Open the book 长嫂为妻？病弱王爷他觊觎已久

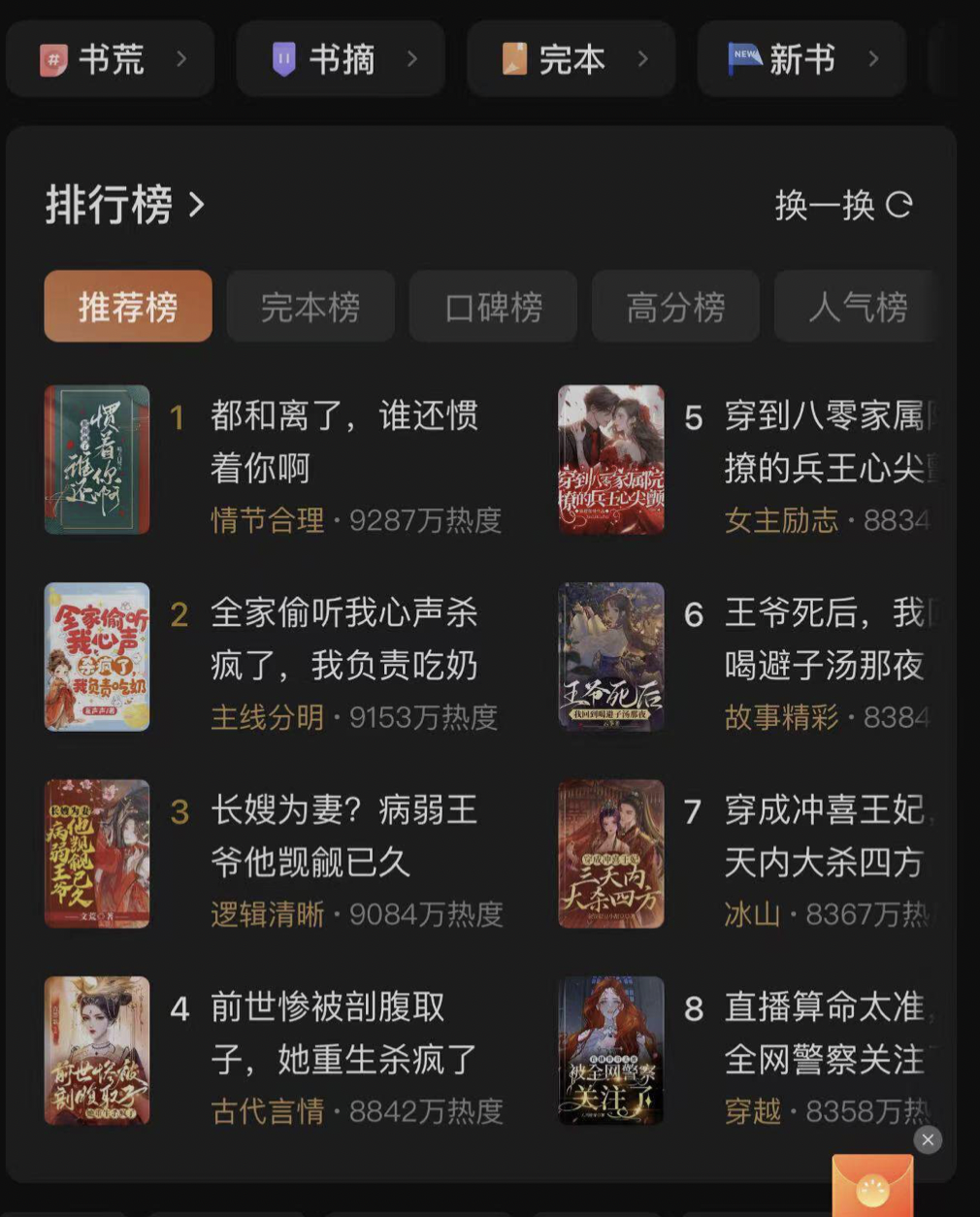(344, 836)
